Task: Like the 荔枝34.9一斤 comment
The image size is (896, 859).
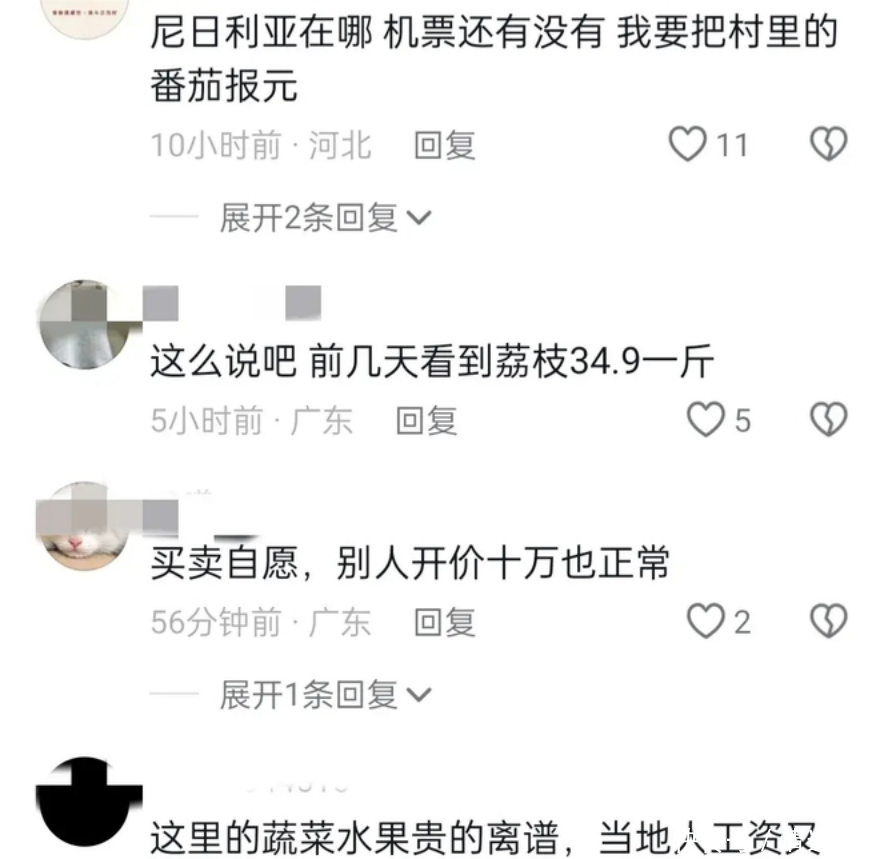Action: 706,420
